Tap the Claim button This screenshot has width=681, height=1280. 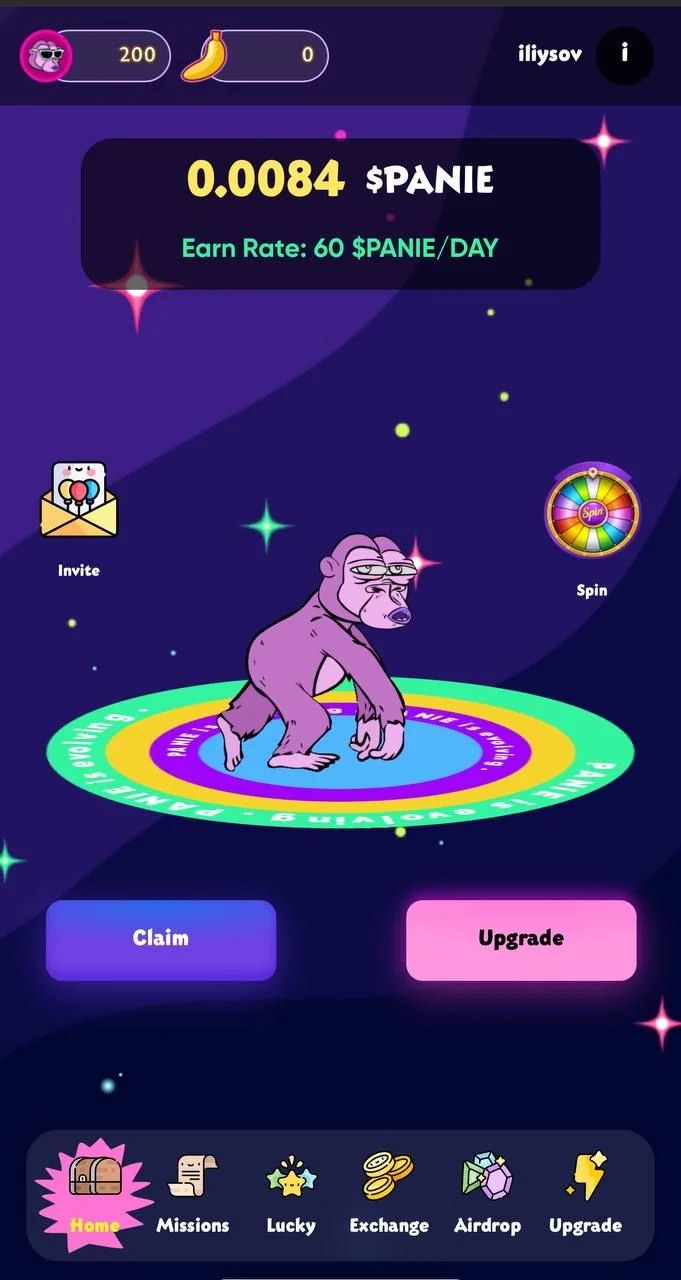click(x=161, y=939)
